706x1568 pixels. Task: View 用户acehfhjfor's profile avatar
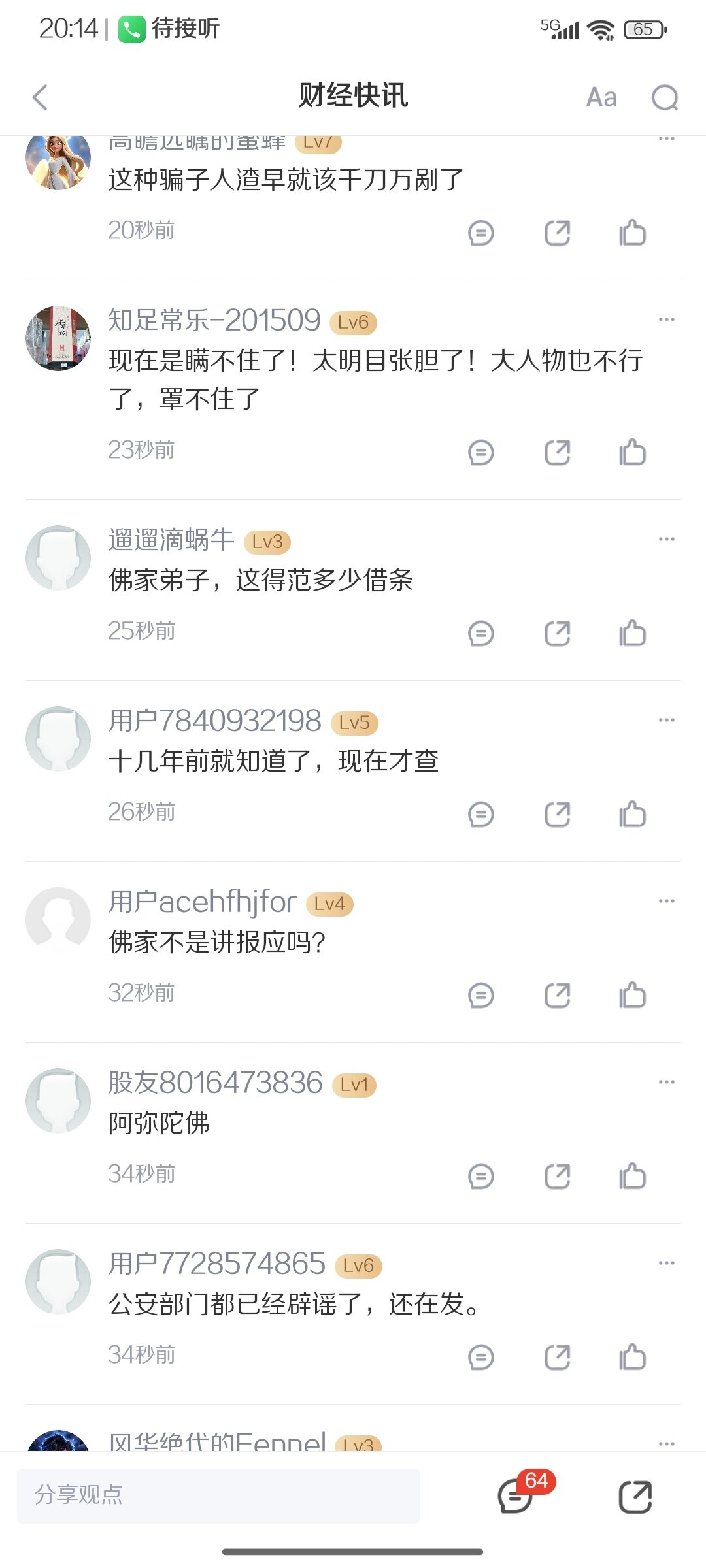[58, 919]
